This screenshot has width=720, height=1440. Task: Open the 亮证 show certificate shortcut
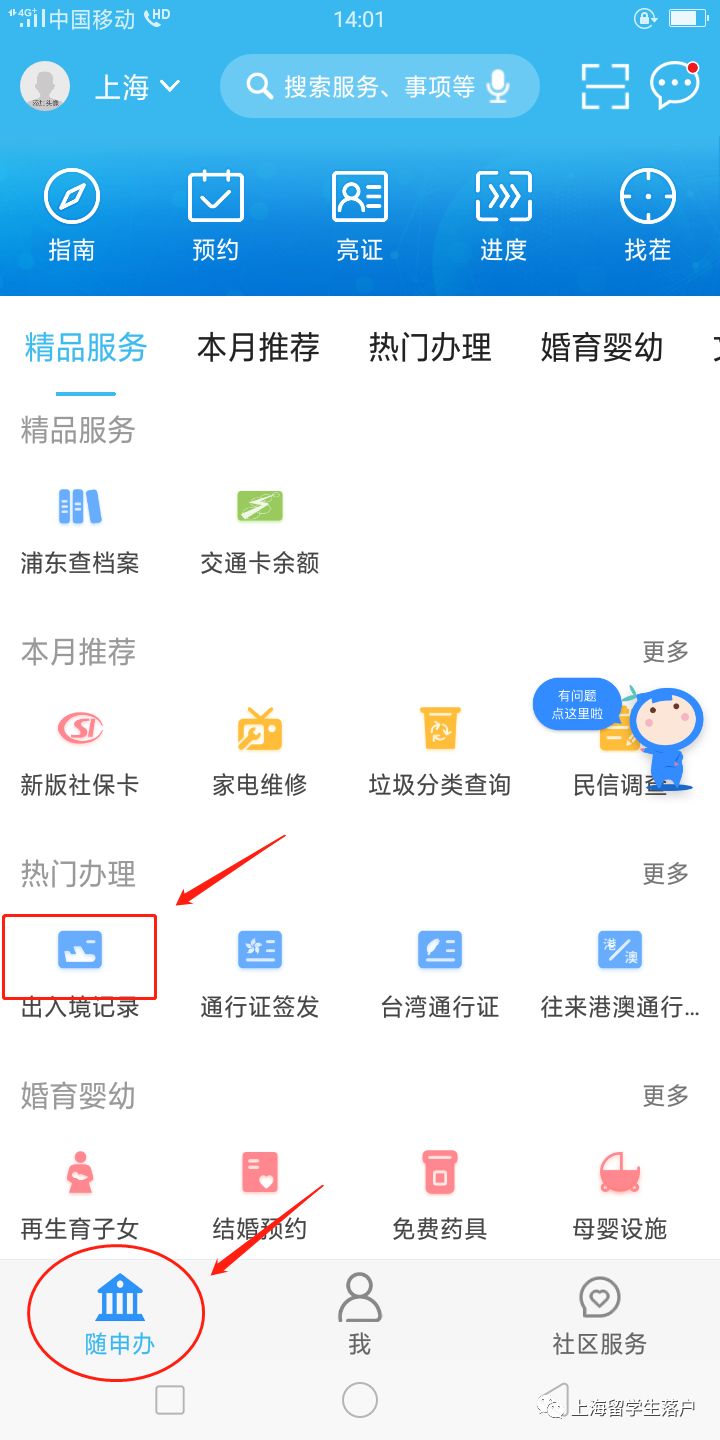click(360, 215)
